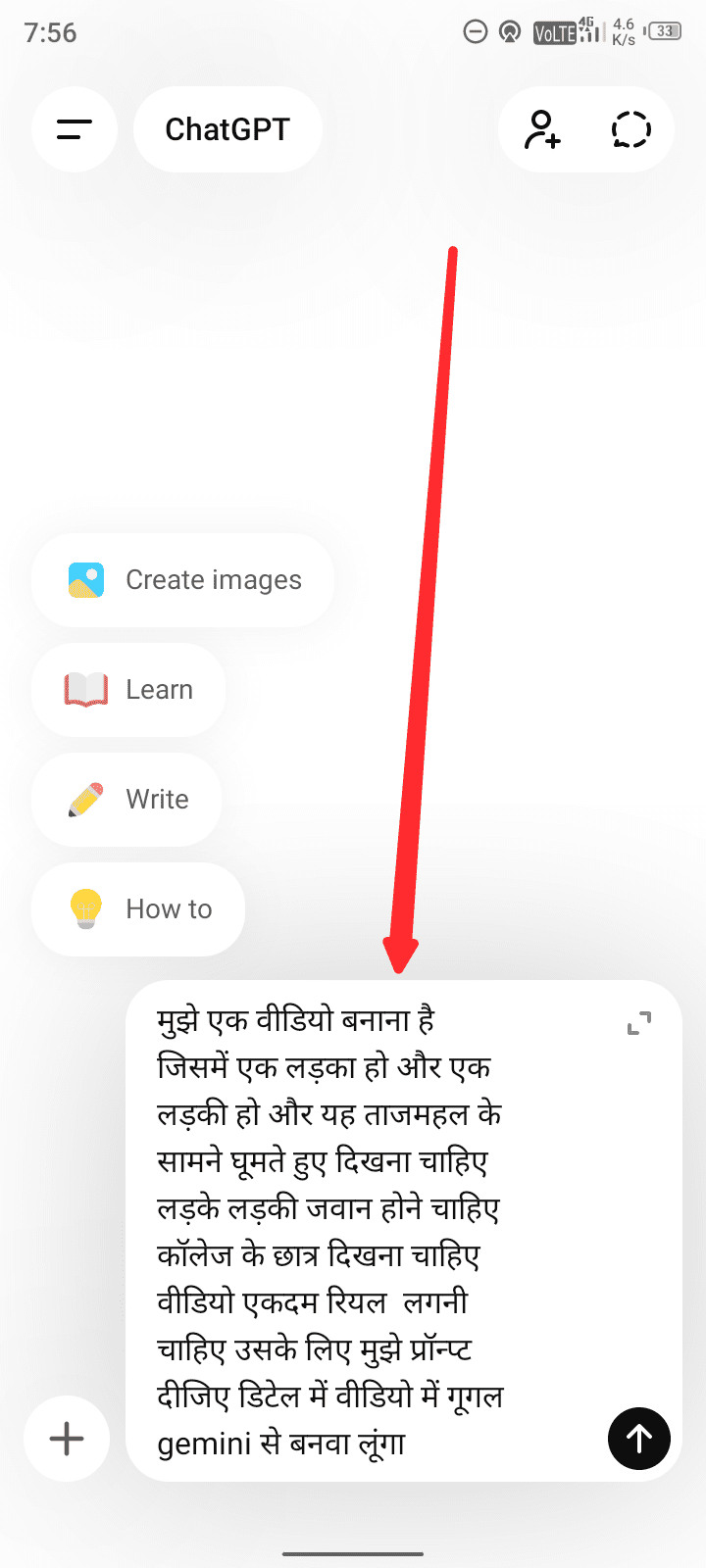Open the sidebar menu
The height and width of the screenshot is (1568, 706).
pos(75,129)
